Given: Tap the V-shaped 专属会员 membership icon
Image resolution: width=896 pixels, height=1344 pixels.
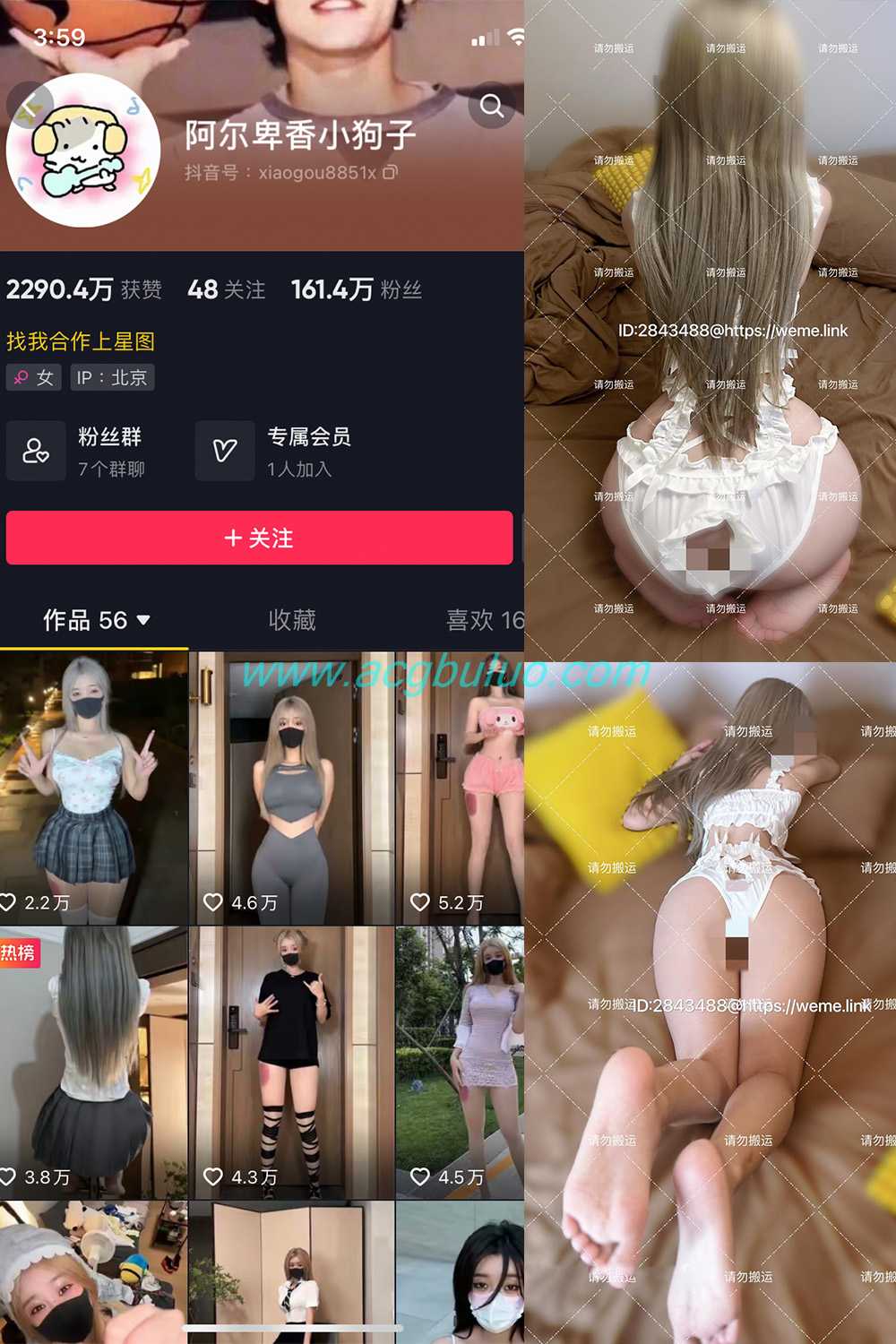Looking at the screenshot, I should [x=225, y=450].
